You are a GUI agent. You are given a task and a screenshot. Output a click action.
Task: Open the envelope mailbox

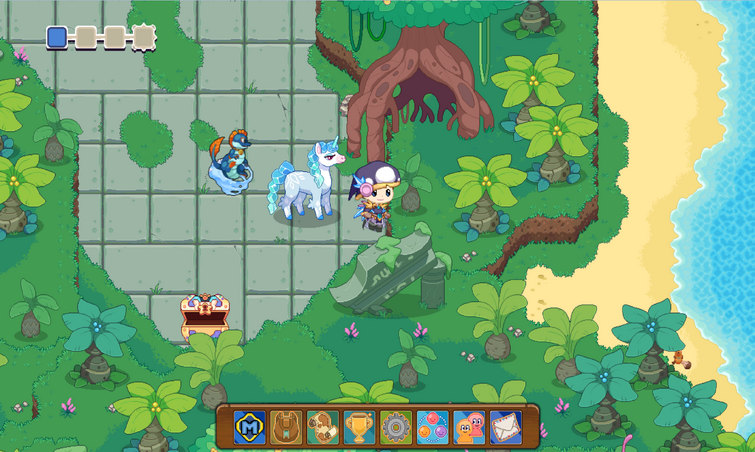[x=505, y=427]
